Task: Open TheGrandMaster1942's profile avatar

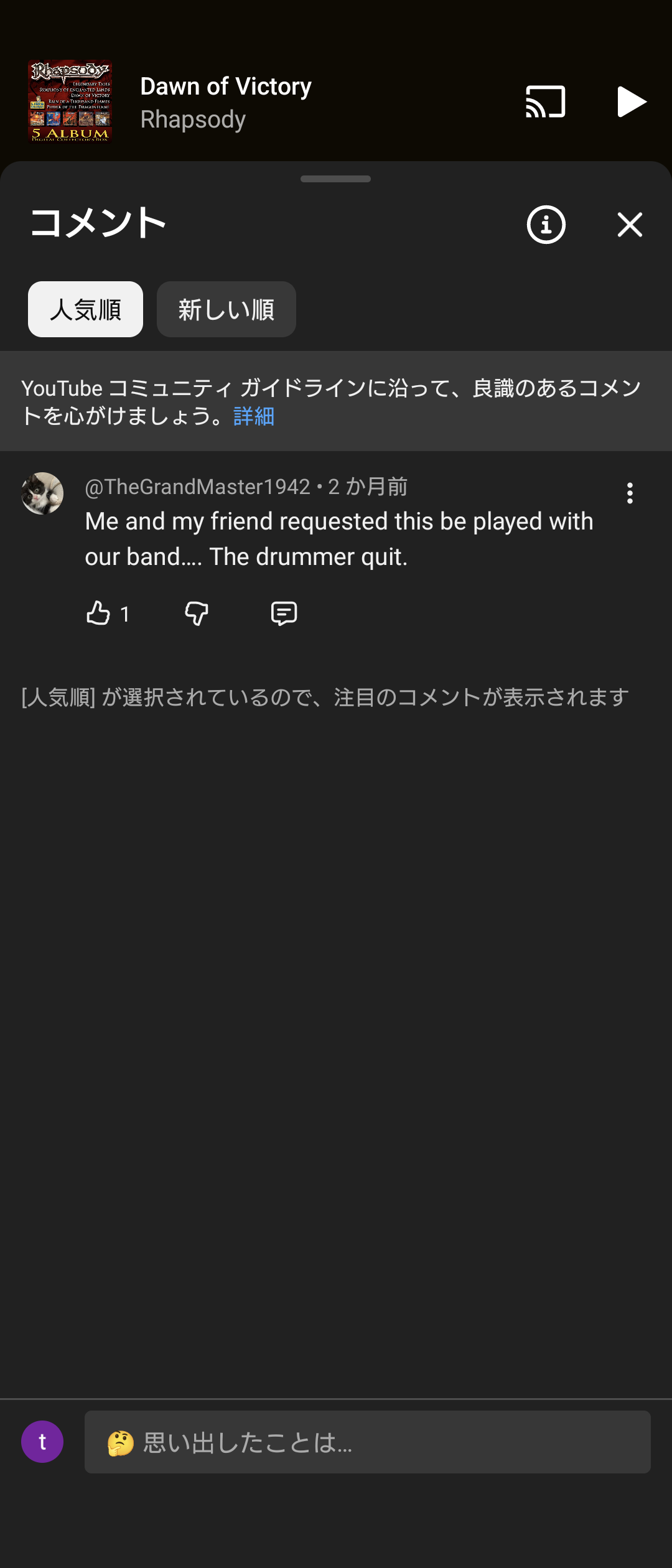Action: point(42,493)
